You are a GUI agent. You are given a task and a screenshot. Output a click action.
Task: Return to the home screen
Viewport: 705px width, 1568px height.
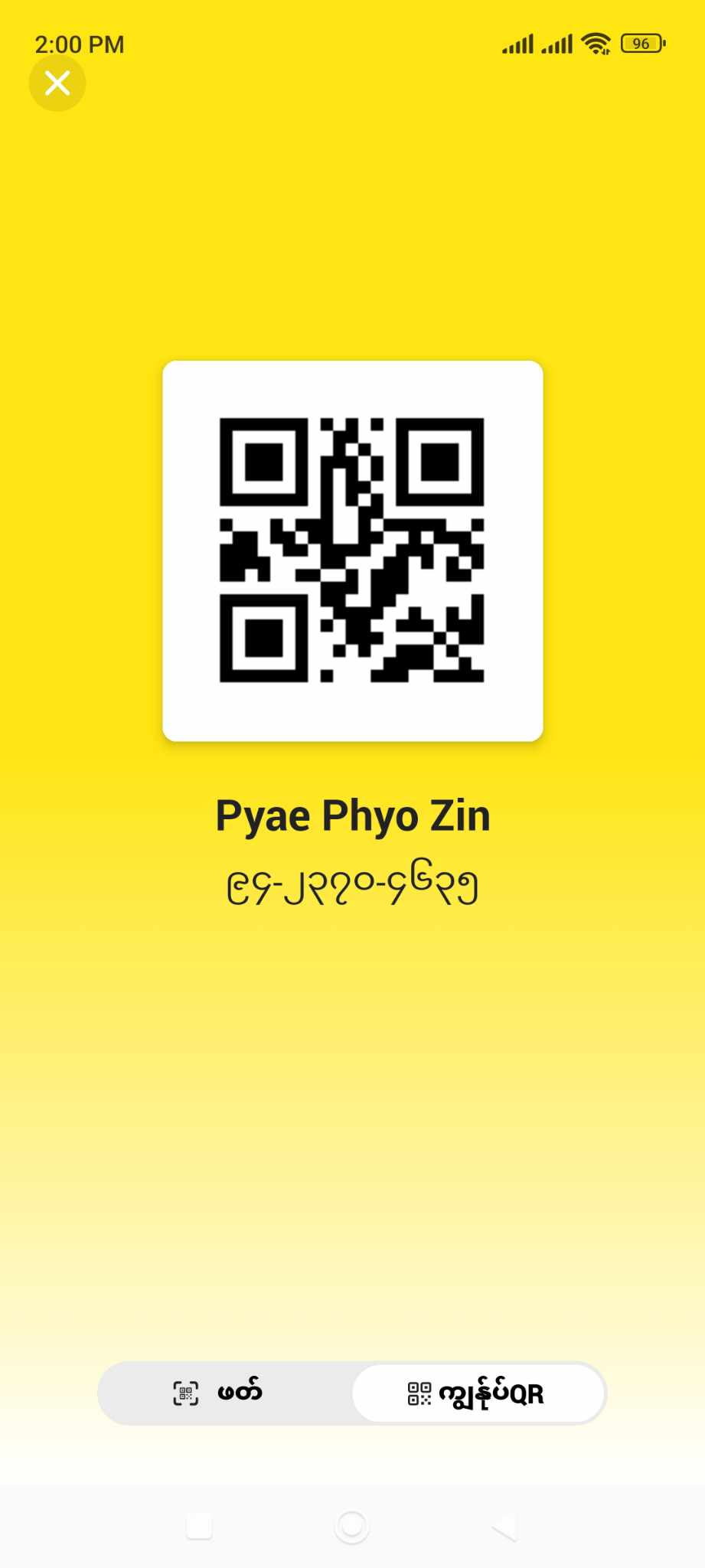click(x=352, y=1526)
